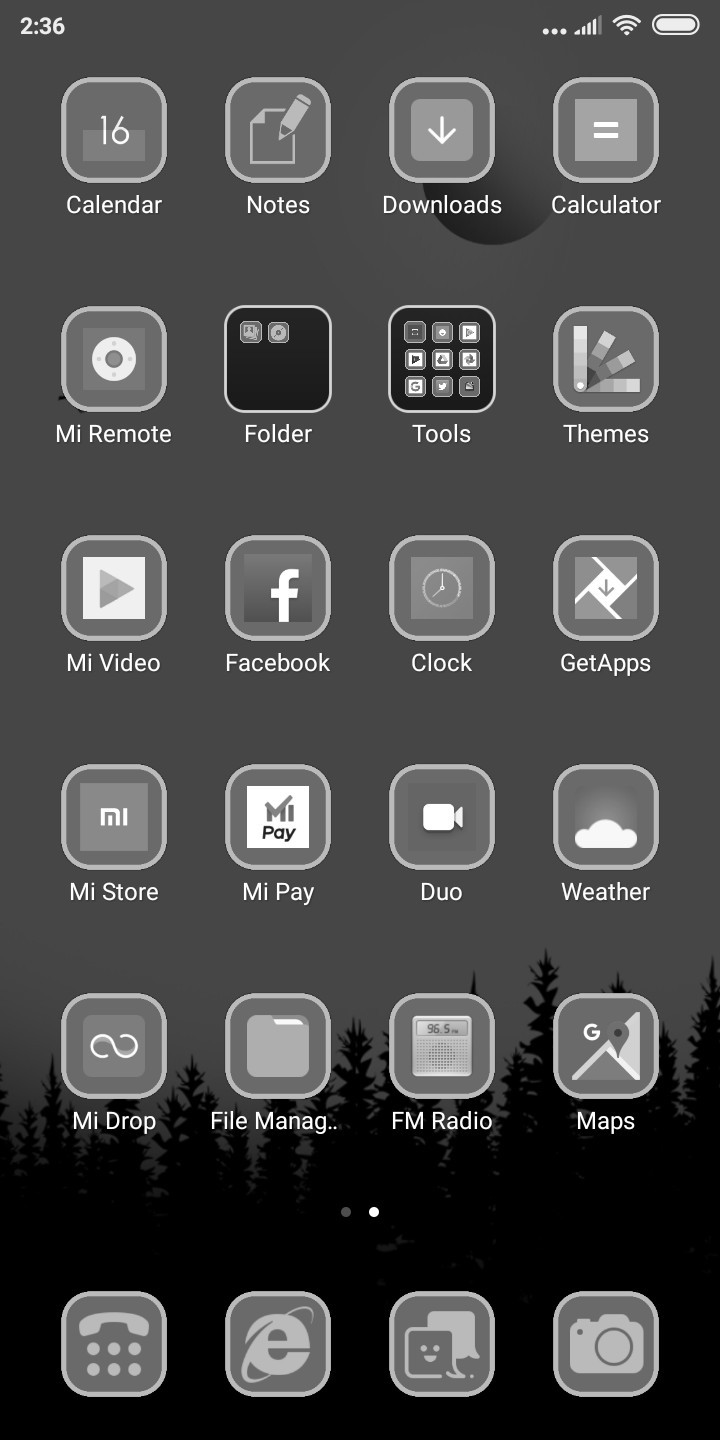The image size is (720, 1440).
Task: Launch the camera from the dock
Action: [x=606, y=1344]
